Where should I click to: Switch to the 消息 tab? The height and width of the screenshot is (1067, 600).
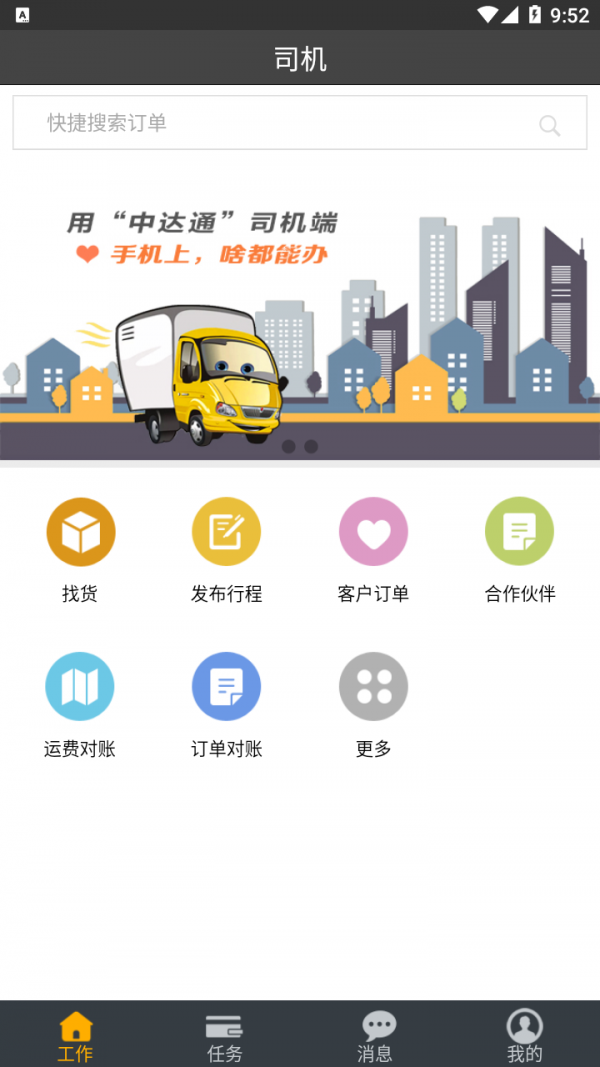(375, 1035)
